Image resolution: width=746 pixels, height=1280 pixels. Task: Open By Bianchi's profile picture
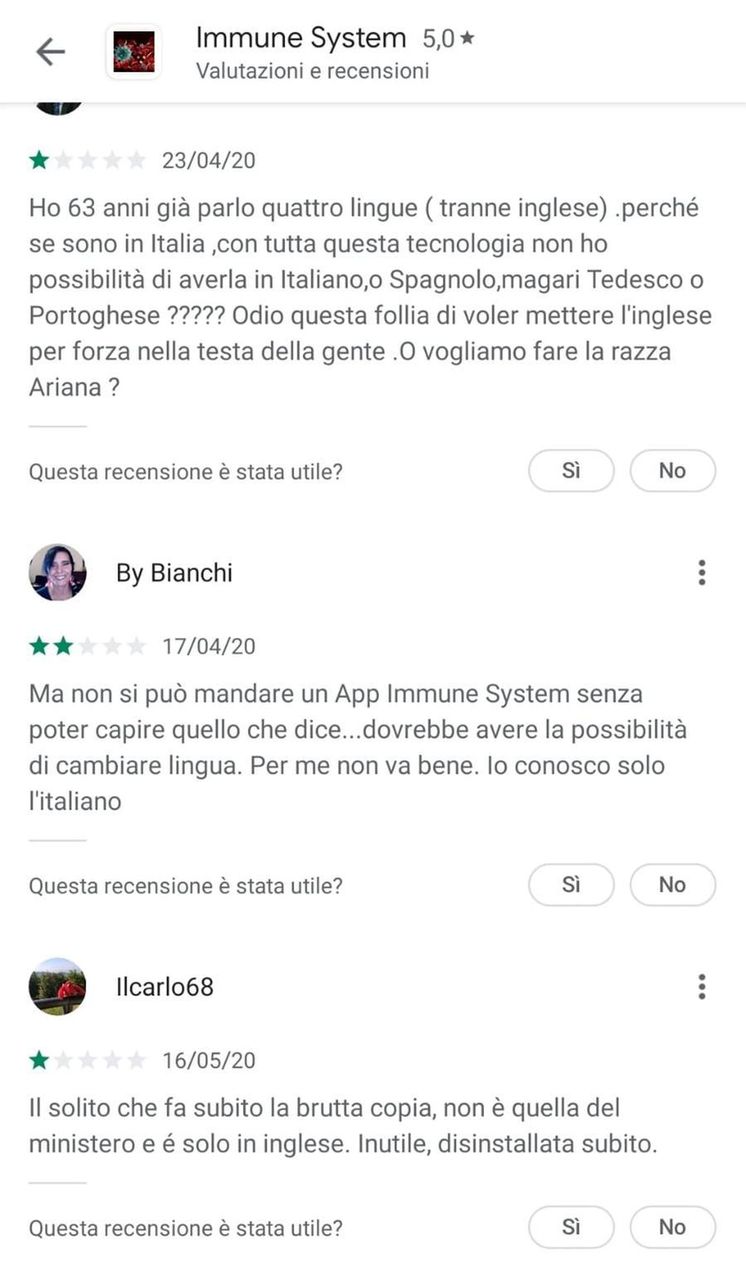[58, 573]
